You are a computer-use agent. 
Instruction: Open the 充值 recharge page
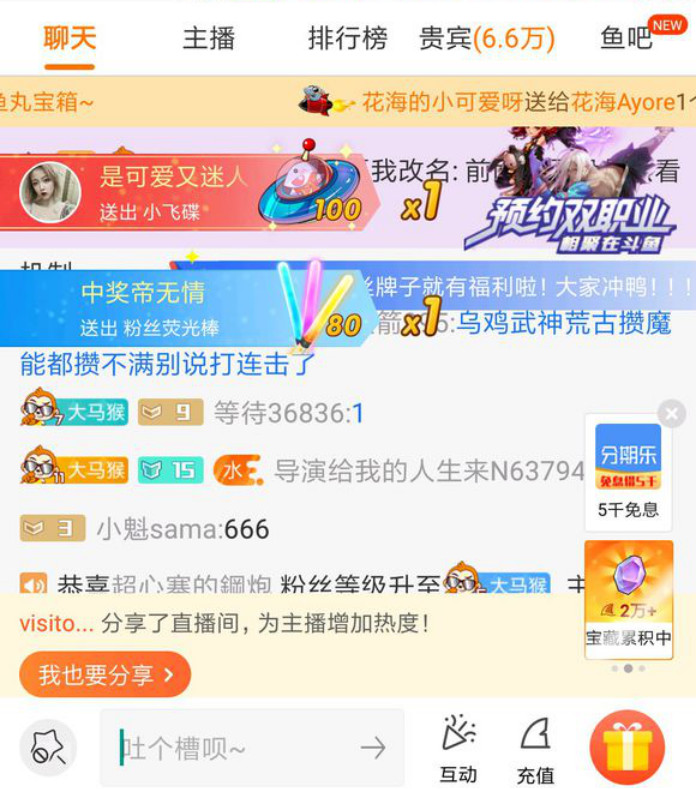(x=535, y=750)
